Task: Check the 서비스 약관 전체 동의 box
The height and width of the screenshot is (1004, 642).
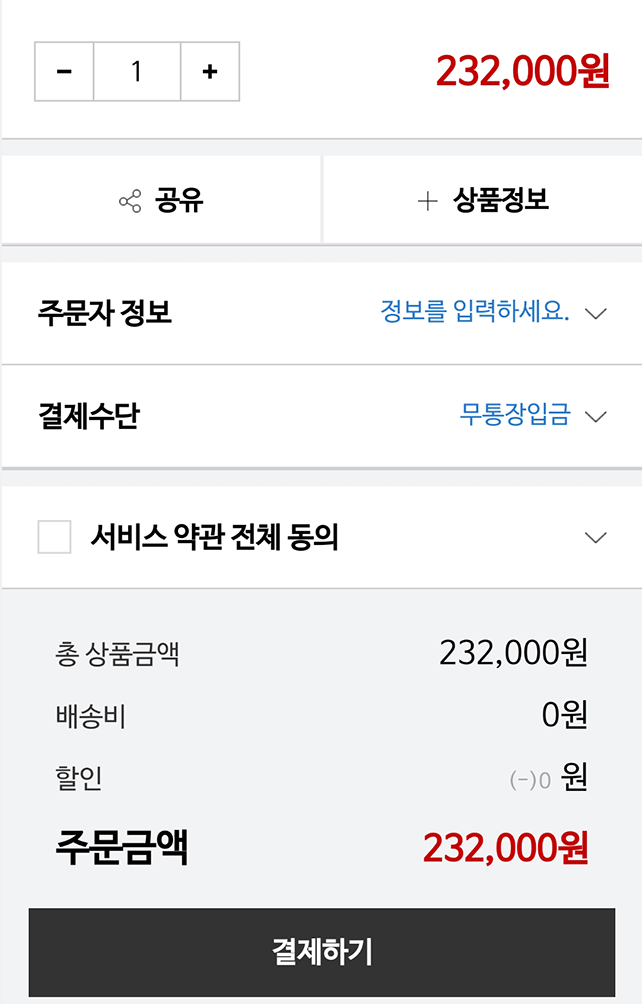Action: [x=54, y=537]
